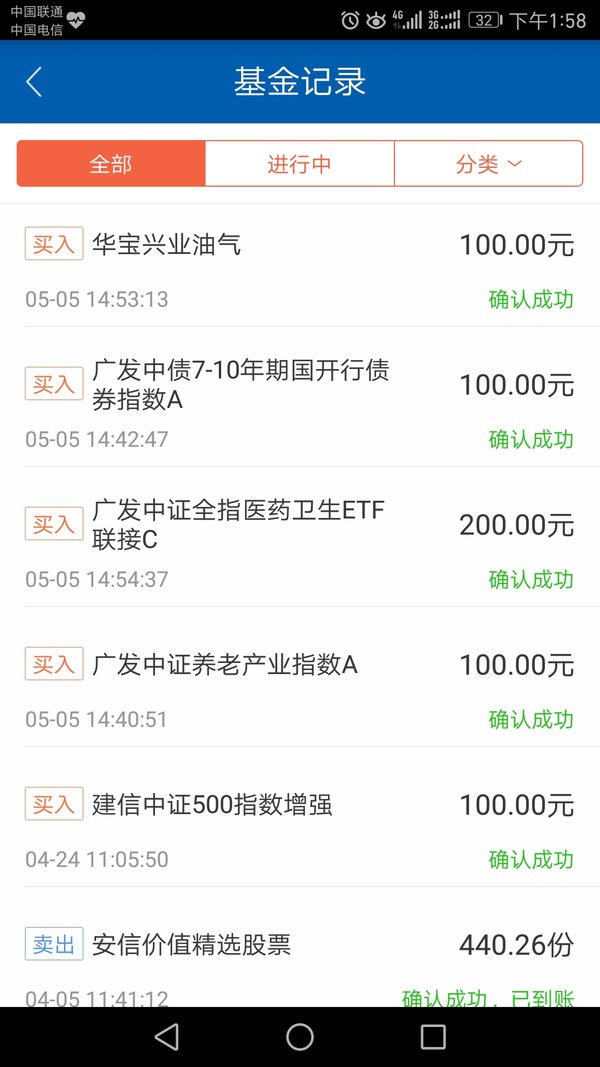600x1067 pixels.
Task: Open recent apps from navigation bar
Action: point(433,1037)
